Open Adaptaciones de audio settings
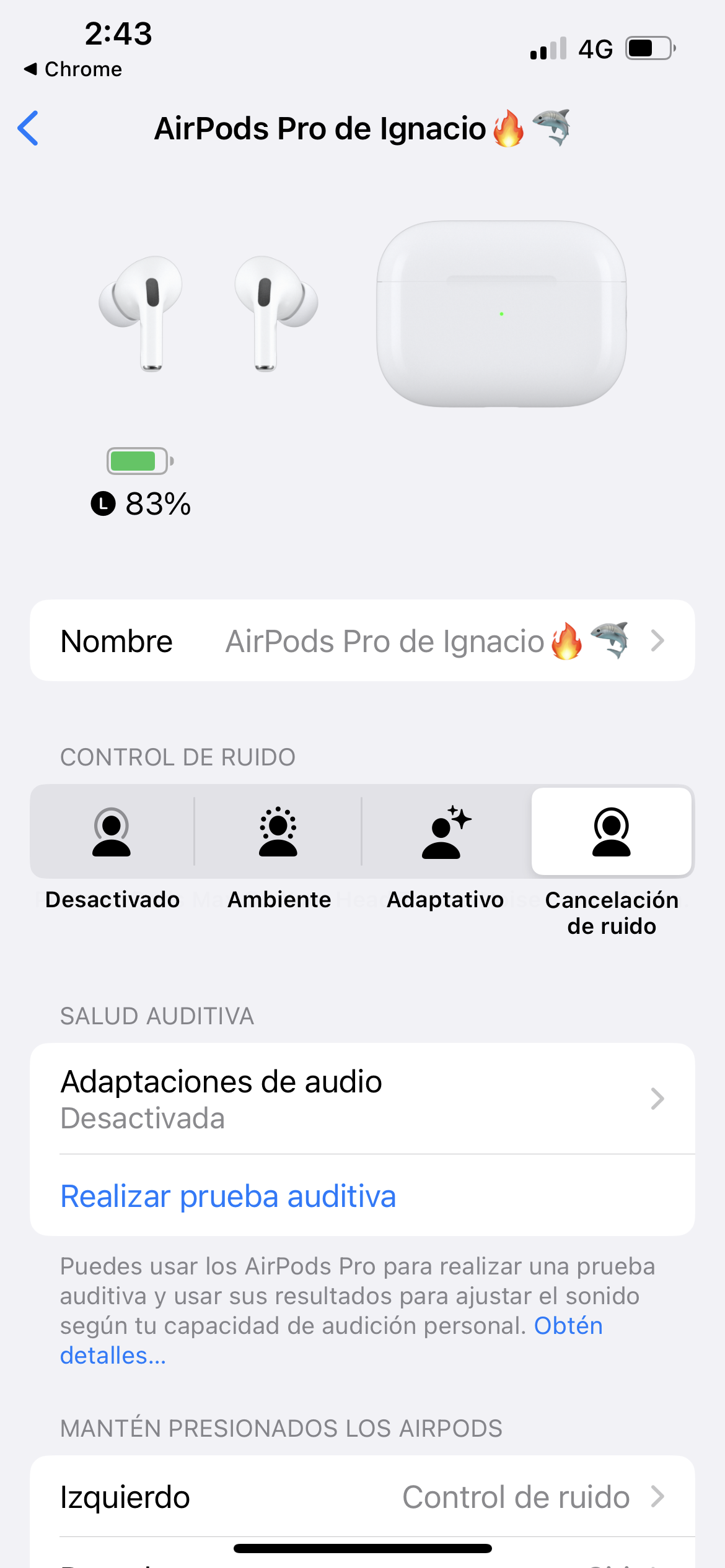Viewport: 725px width, 1568px height. (362, 1099)
